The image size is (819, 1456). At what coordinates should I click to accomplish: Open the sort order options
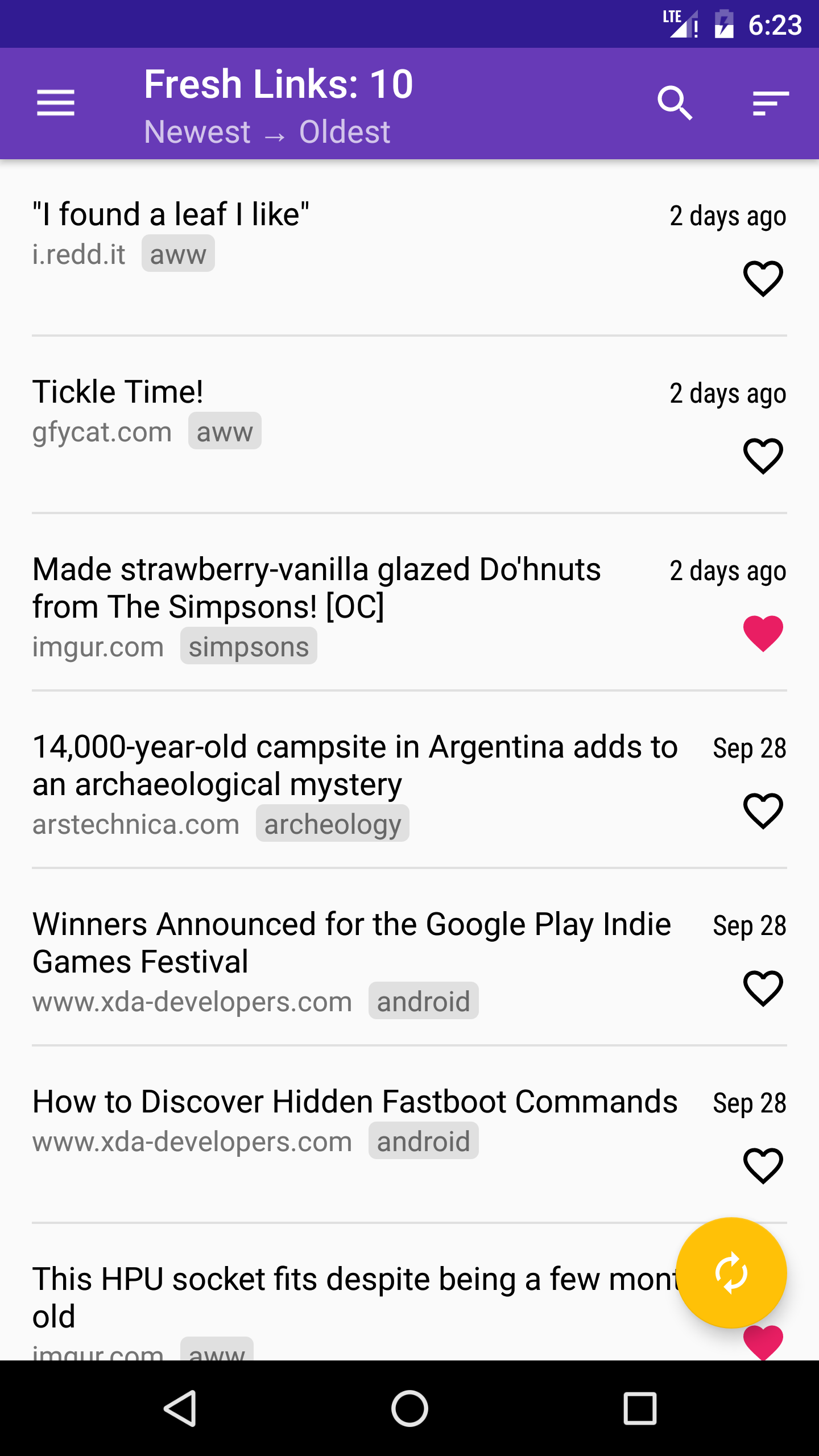pyautogui.click(x=771, y=103)
